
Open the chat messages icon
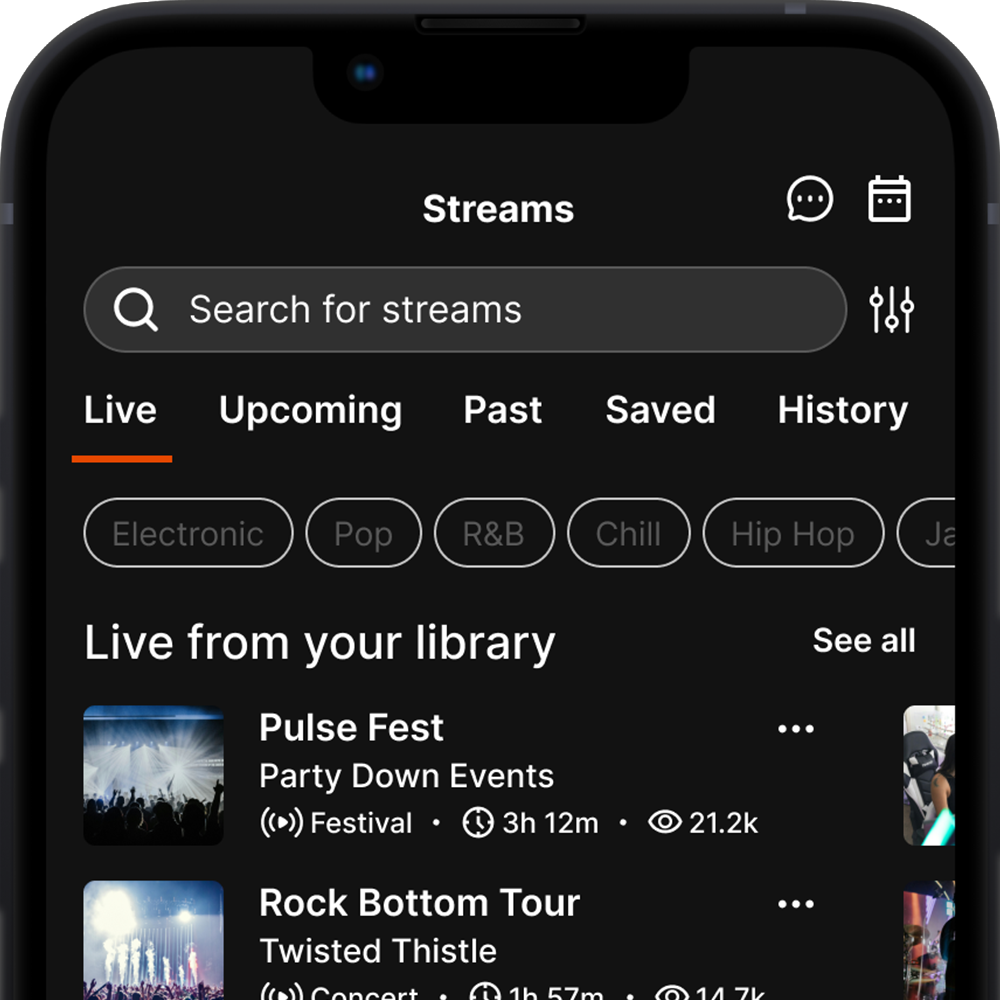click(x=809, y=199)
